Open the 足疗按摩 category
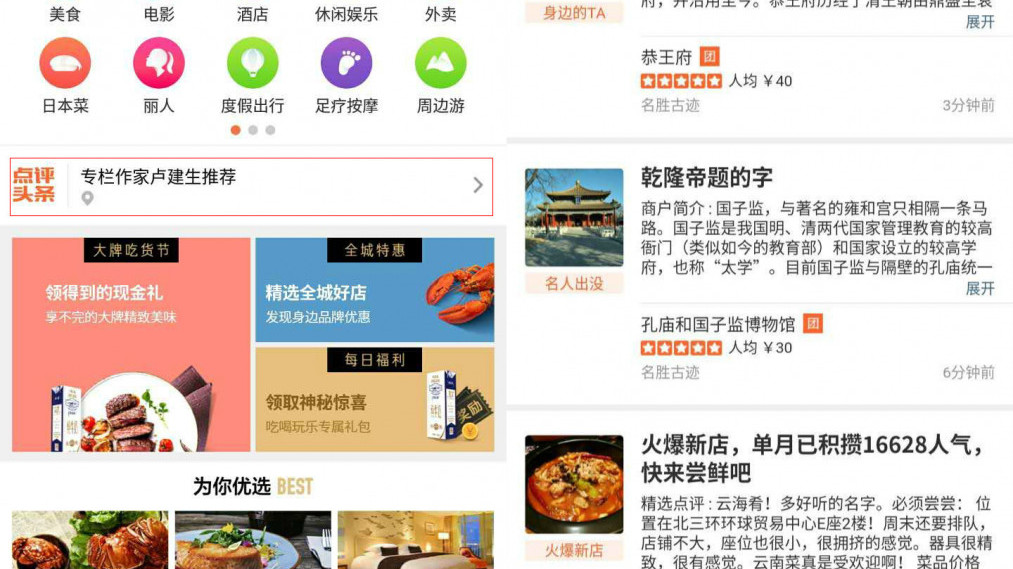The image size is (1013, 569). click(x=346, y=75)
